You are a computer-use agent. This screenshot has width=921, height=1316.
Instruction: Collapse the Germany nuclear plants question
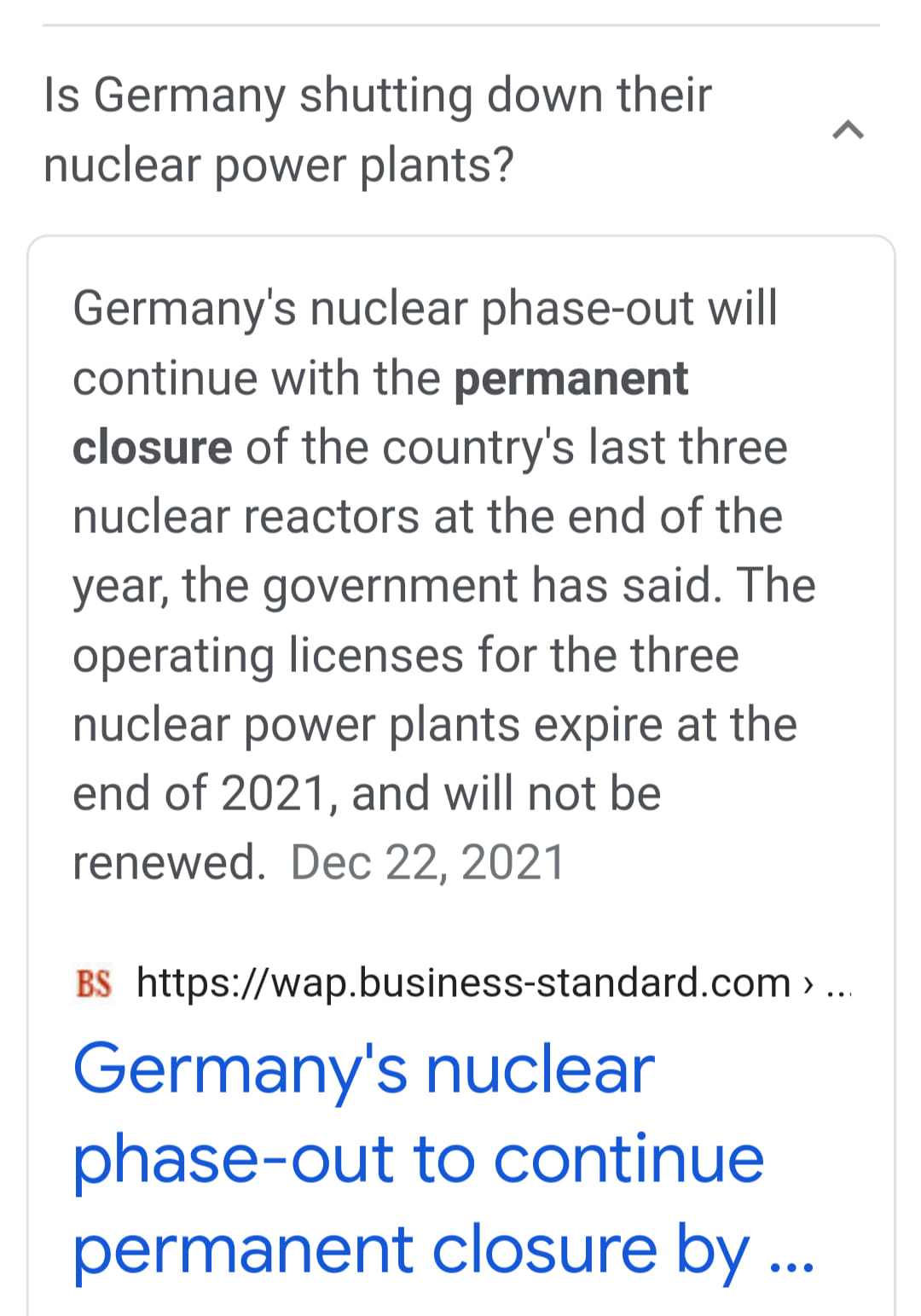pyautogui.click(x=848, y=130)
